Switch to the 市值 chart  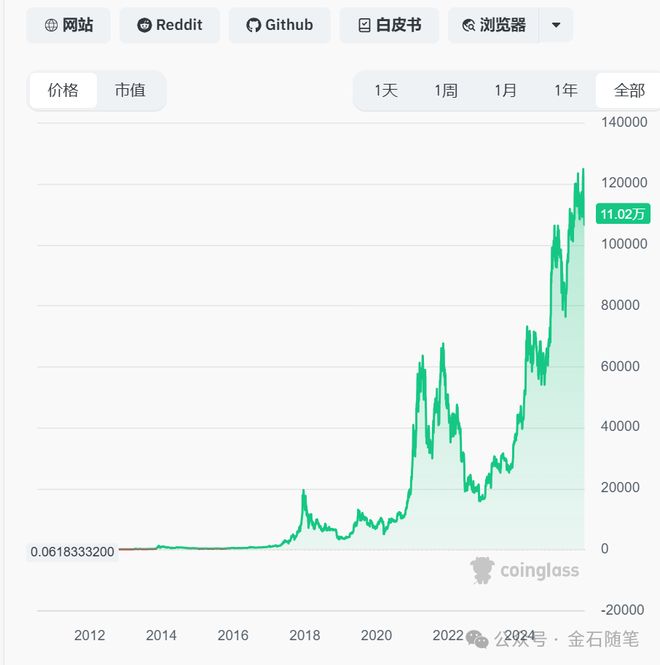[x=130, y=90]
